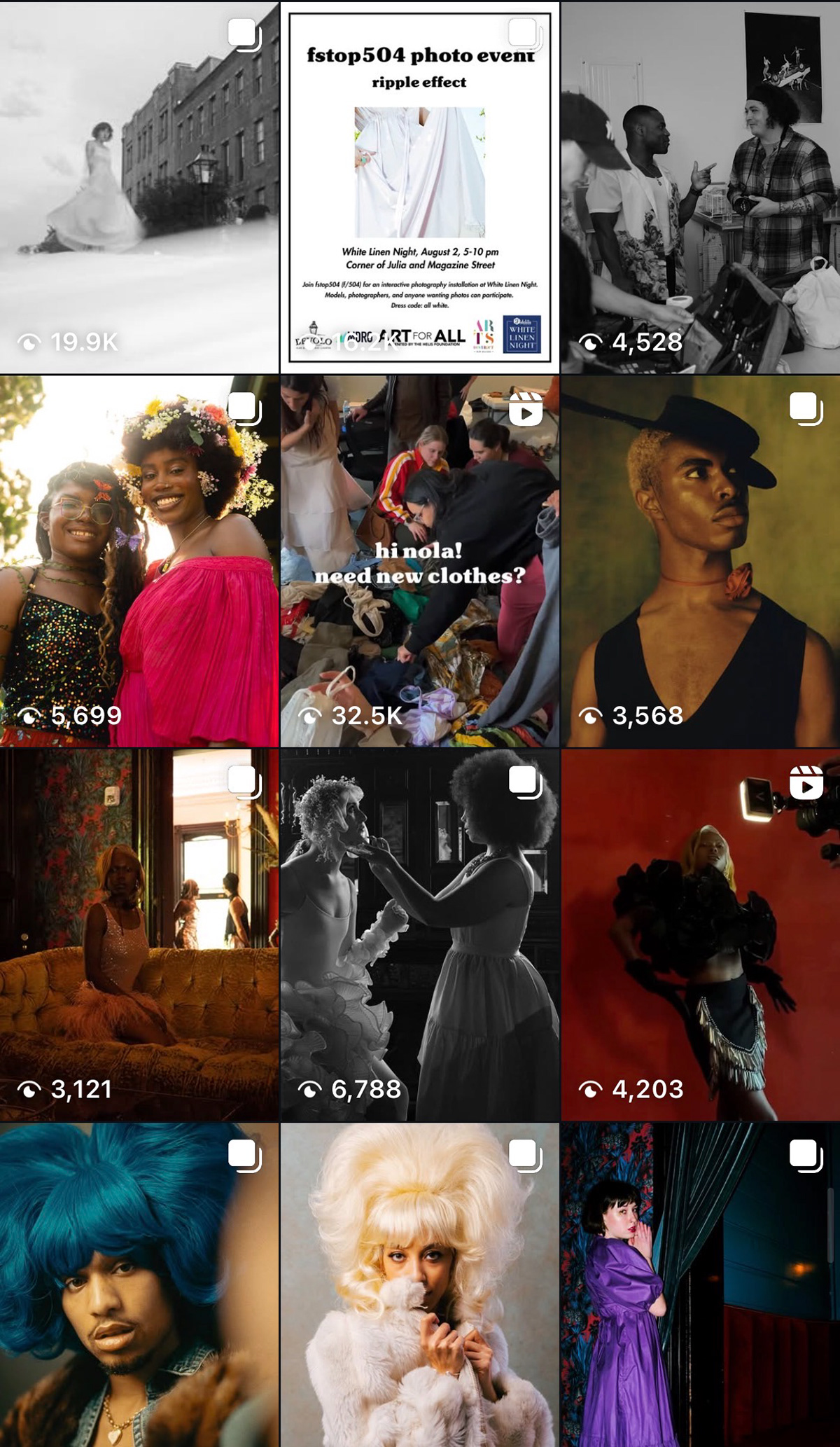Play the 'hi nola! need new clothes?' reel
Image resolution: width=840 pixels, height=1447 pixels.
coord(420,561)
